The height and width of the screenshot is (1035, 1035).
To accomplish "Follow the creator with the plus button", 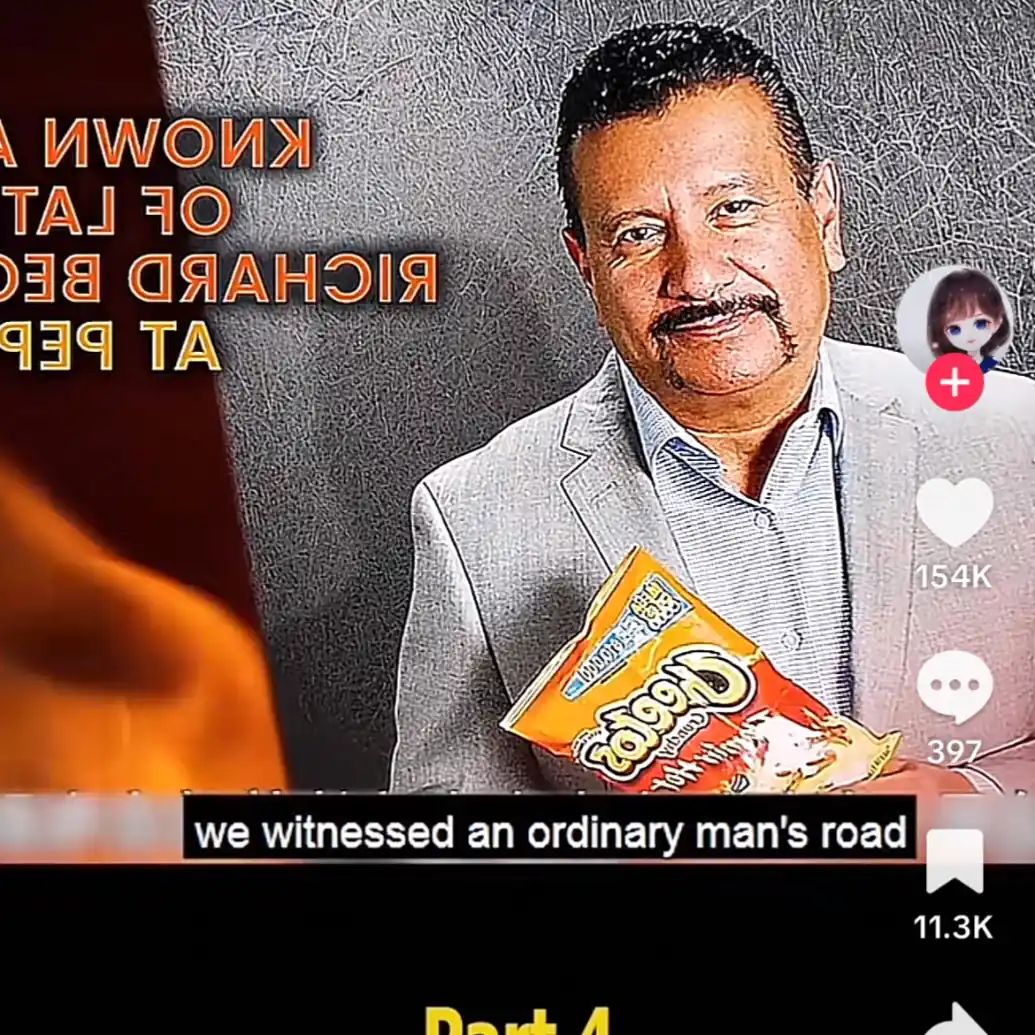I will pyautogui.click(x=954, y=384).
